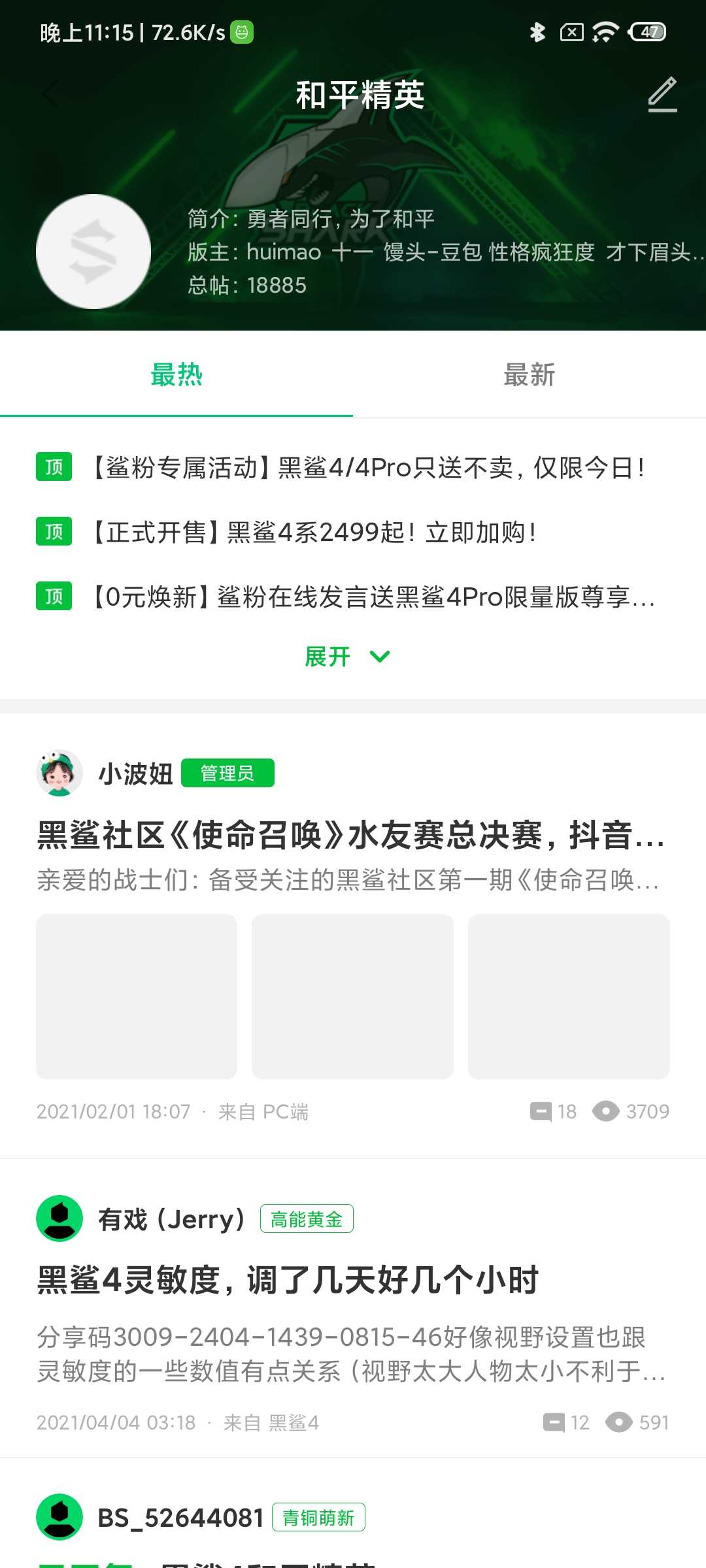Switch to the 最新 tab

click(529, 375)
